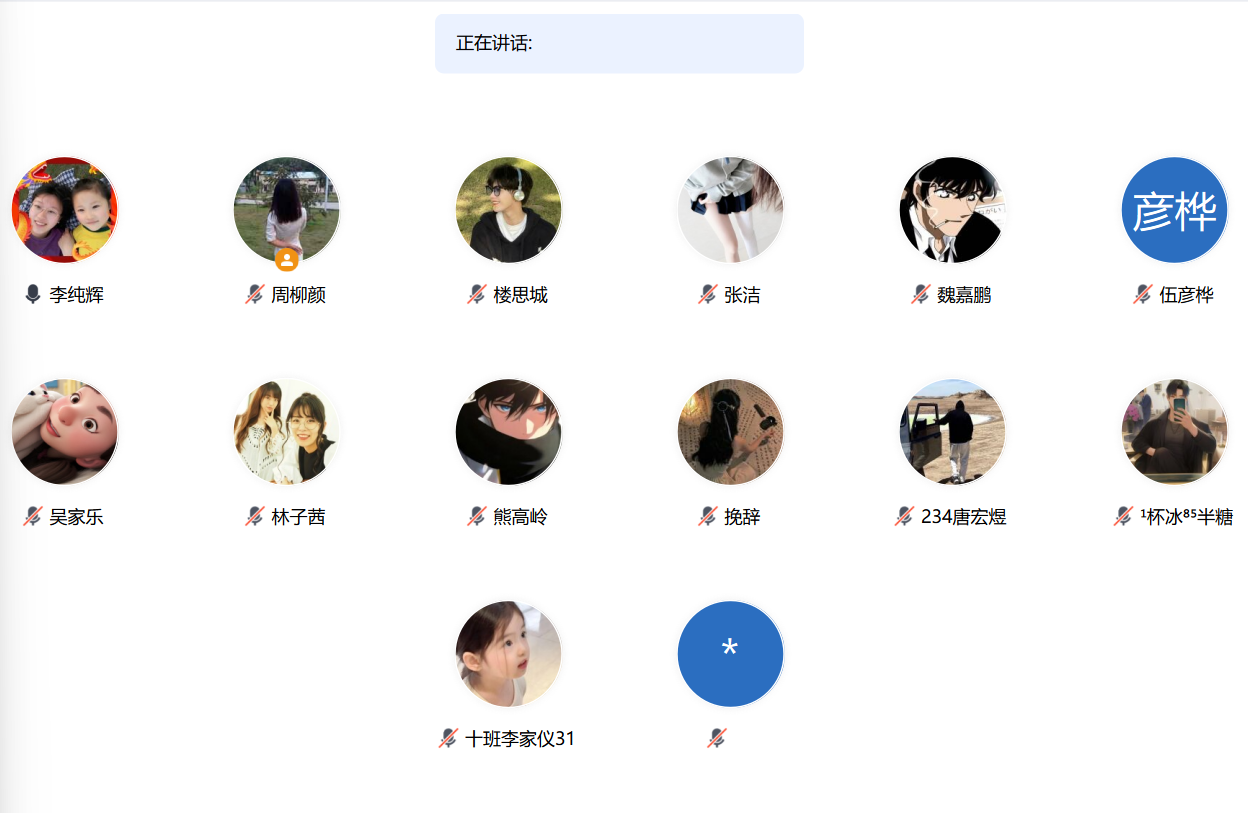
Task: Select the ¹杯冰⁸⁵半糖 participant avatar
Action: pyautogui.click(x=1174, y=432)
